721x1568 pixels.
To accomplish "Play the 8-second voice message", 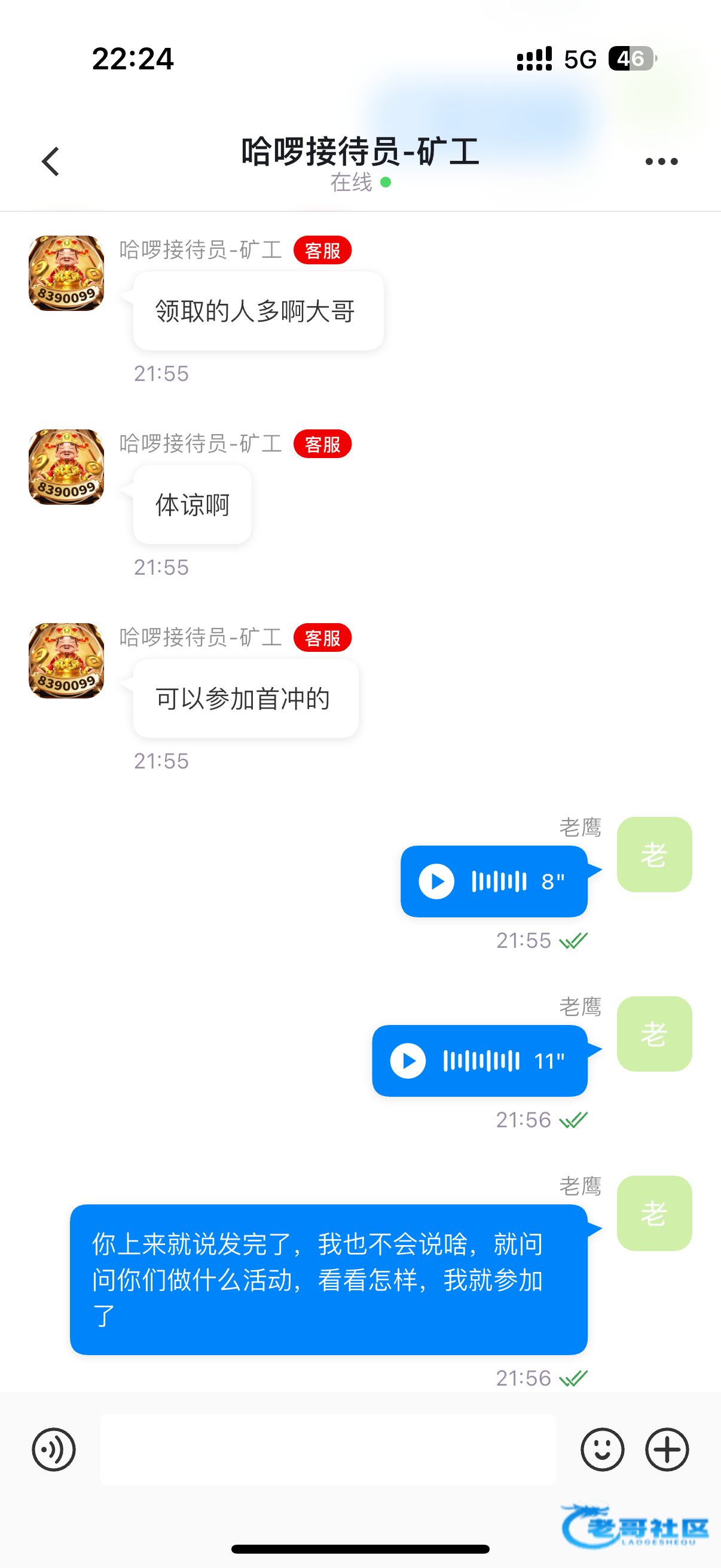I will point(437,881).
